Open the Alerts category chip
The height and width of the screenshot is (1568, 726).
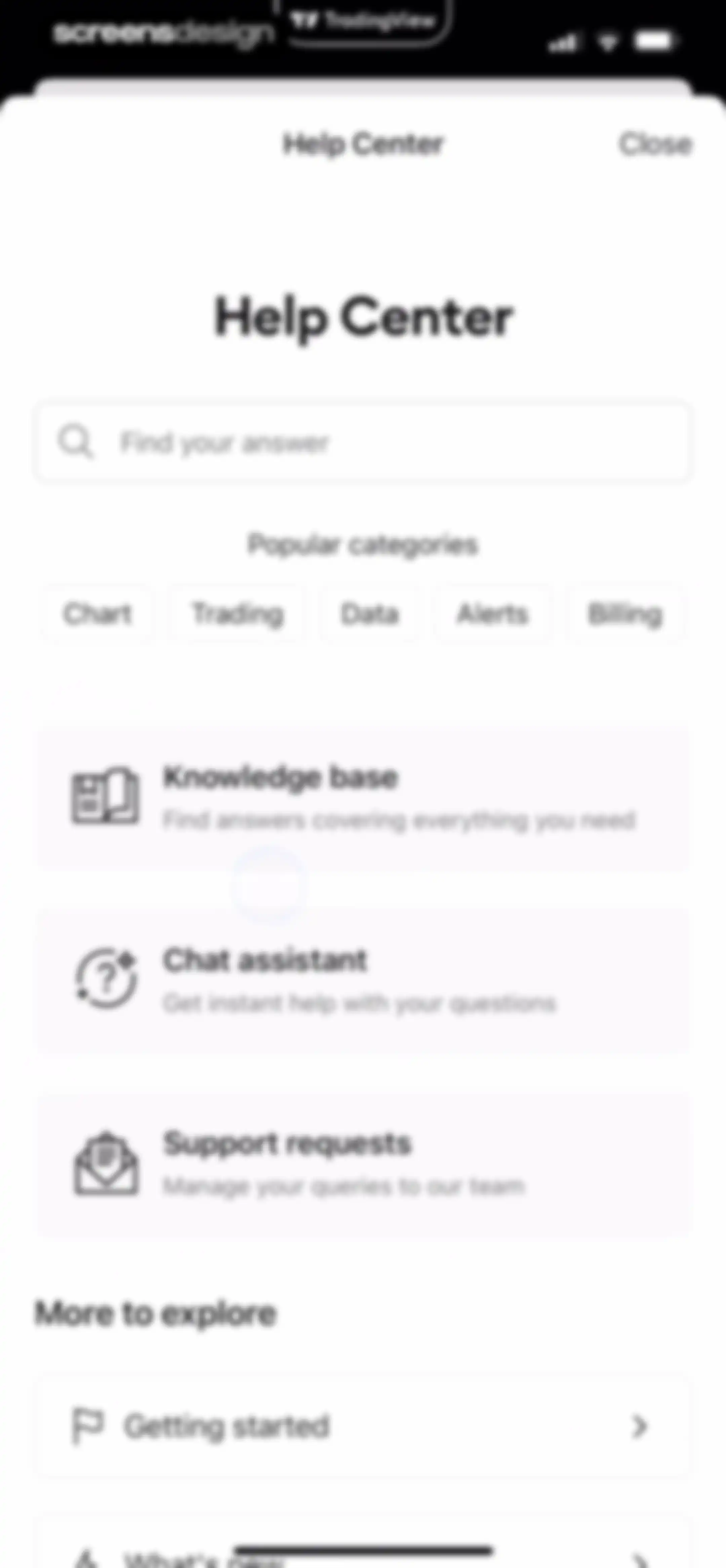click(x=493, y=614)
